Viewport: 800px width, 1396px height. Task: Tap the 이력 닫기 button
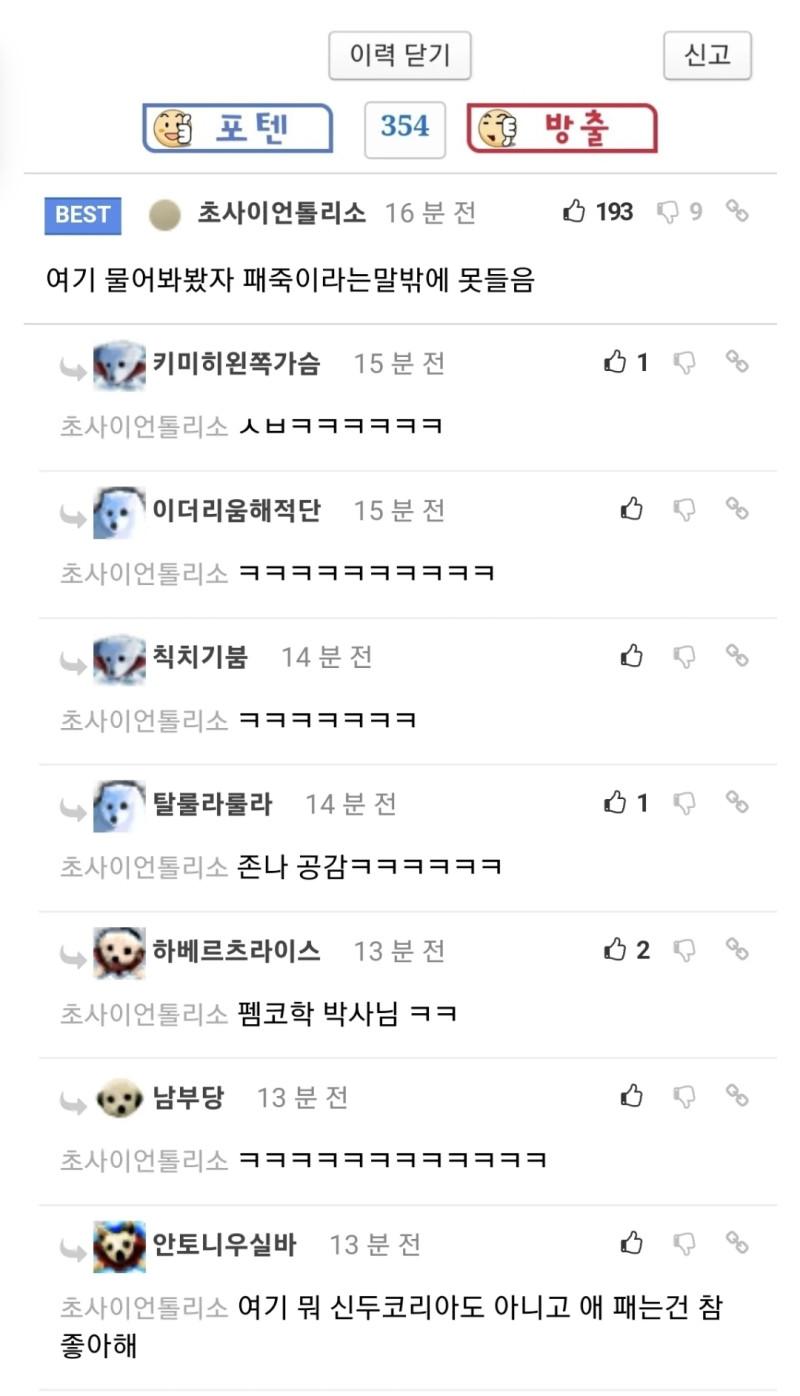(399, 56)
